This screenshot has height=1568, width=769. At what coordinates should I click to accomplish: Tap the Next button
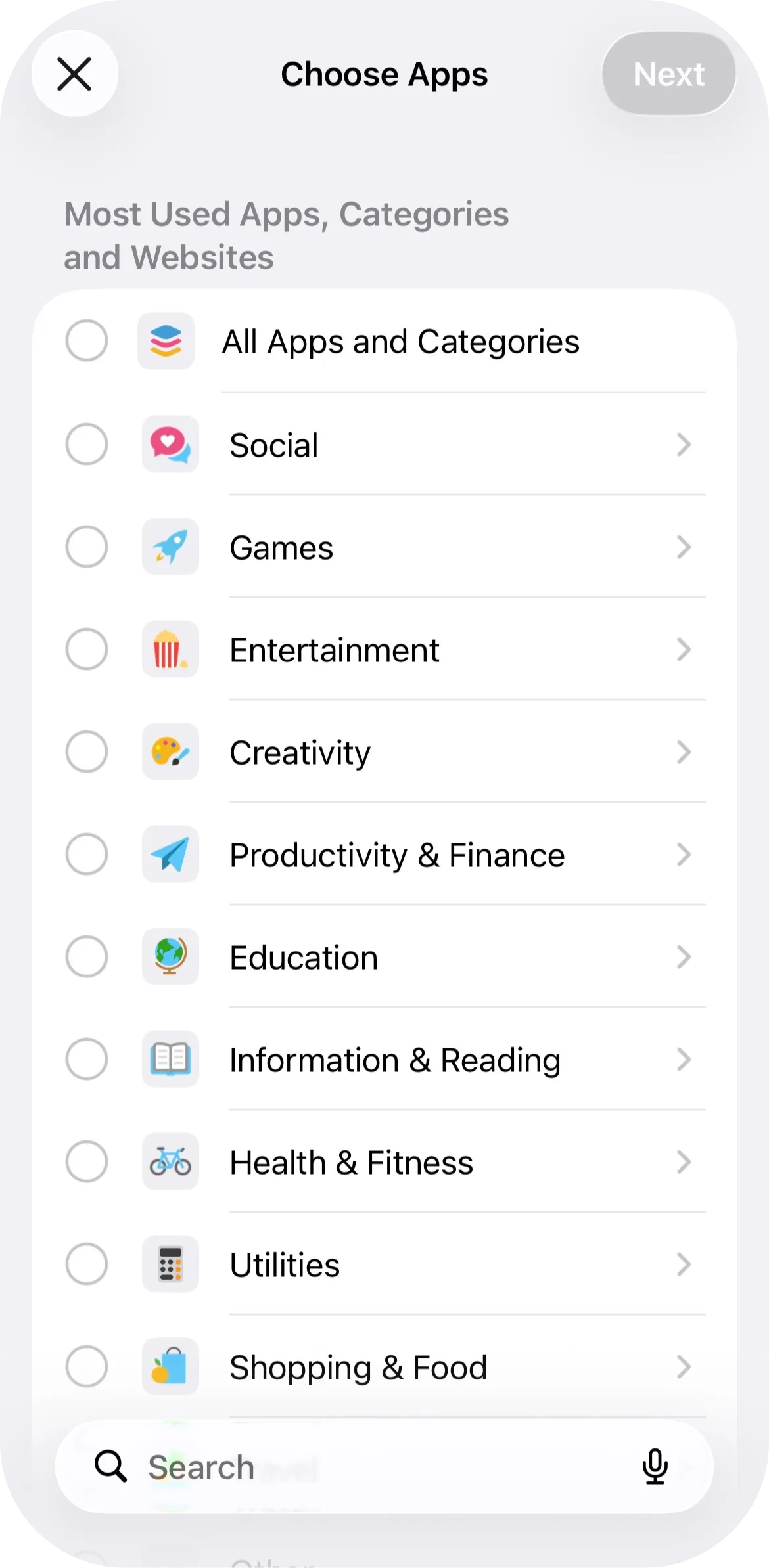tap(668, 74)
